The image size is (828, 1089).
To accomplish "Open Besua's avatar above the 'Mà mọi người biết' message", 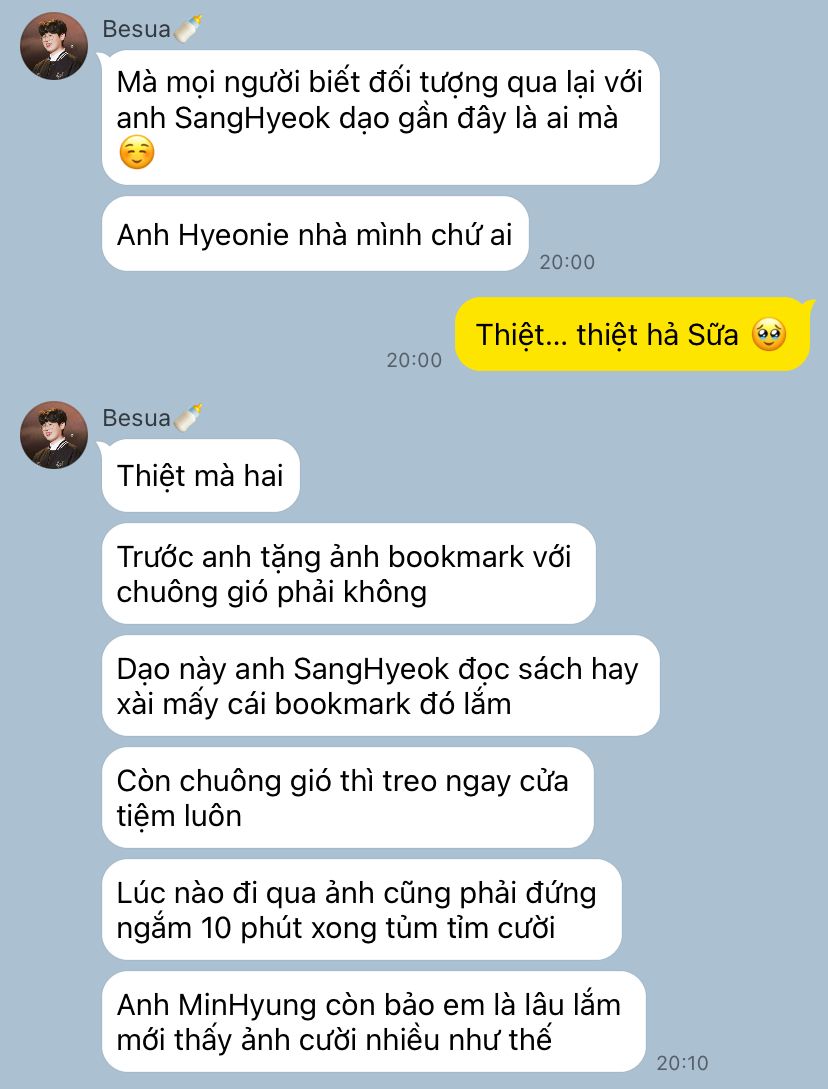I will pos(54,46).
